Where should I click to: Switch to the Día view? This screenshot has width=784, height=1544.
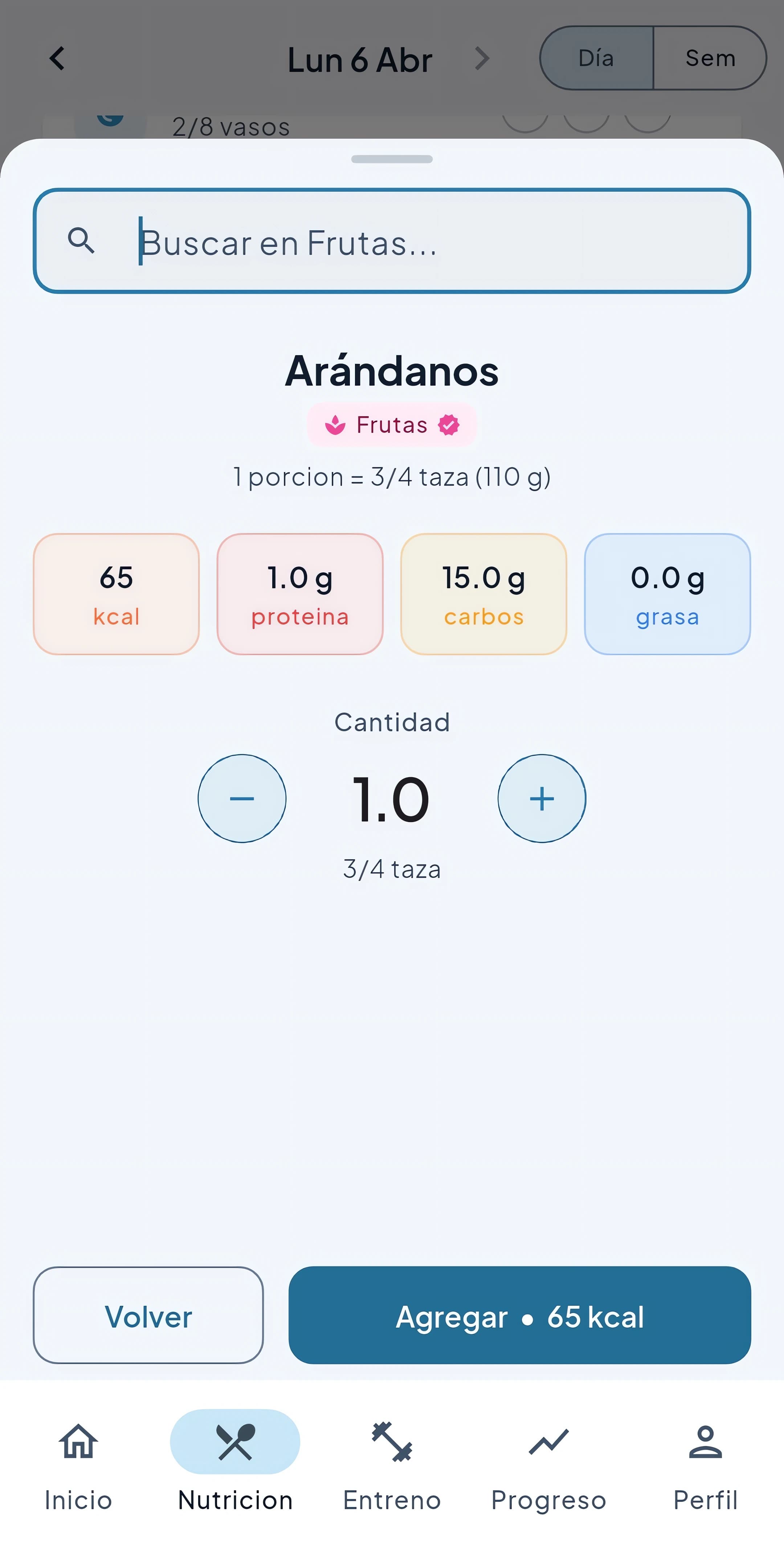(595, 58)
